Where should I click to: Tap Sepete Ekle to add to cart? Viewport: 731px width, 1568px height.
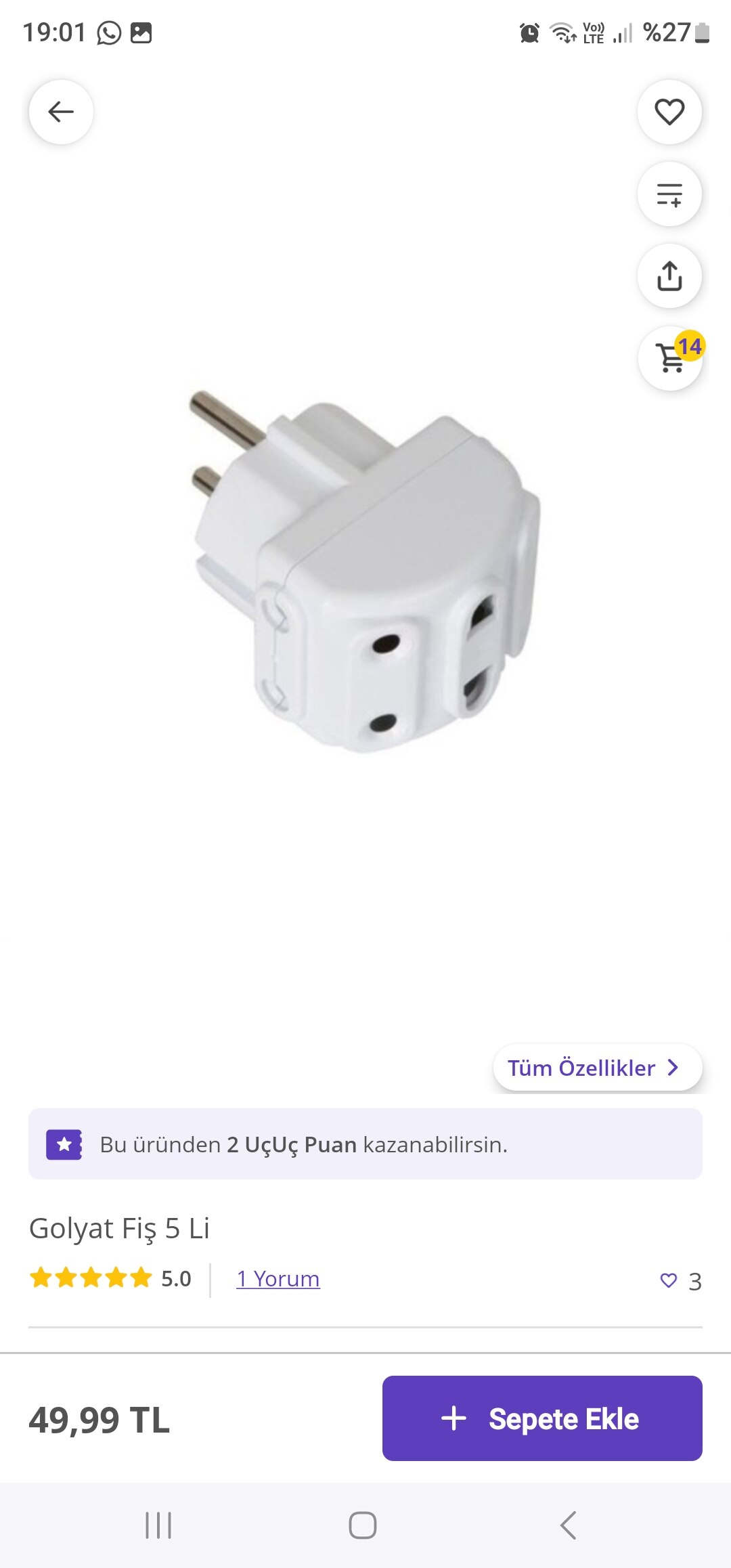(x=541, y=1418)
